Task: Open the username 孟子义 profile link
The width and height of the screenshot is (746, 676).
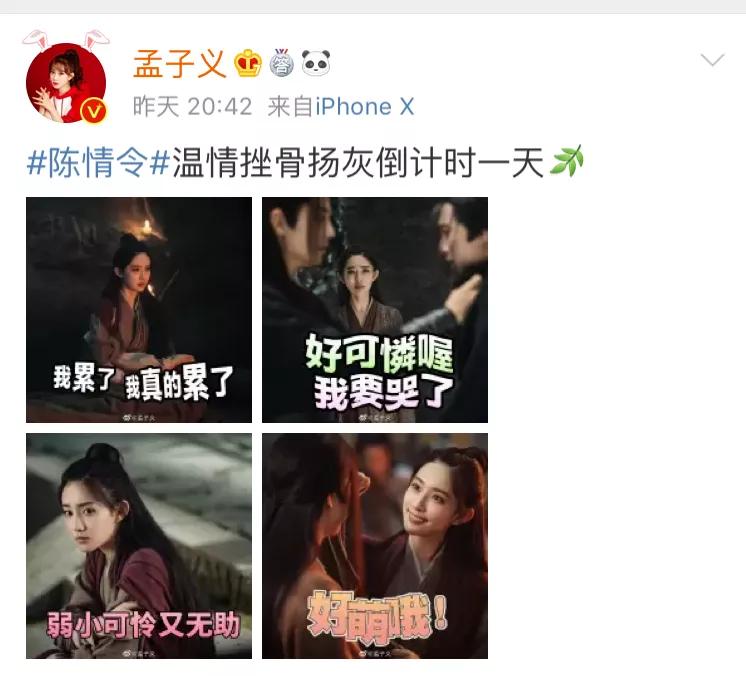Action: (x=180, y=64)
